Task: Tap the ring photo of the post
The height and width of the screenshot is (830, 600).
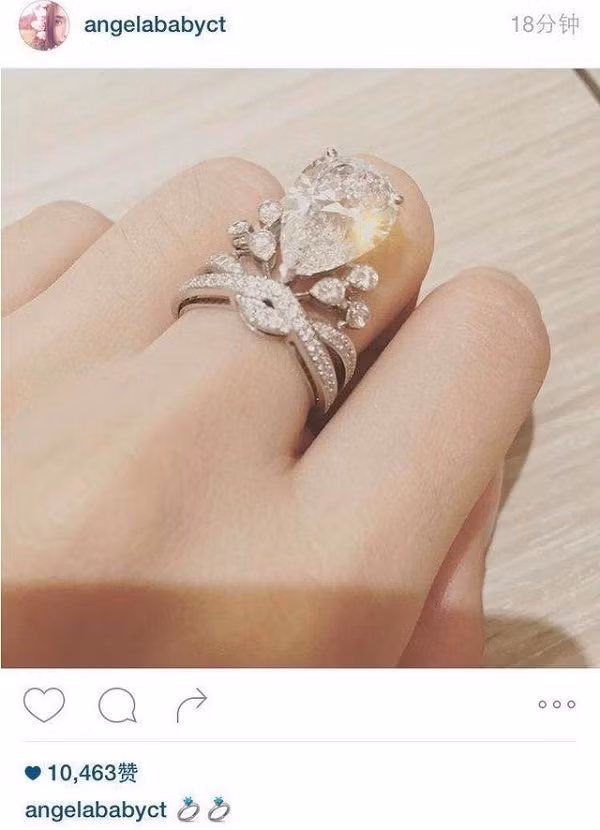Action: [300, 368]
